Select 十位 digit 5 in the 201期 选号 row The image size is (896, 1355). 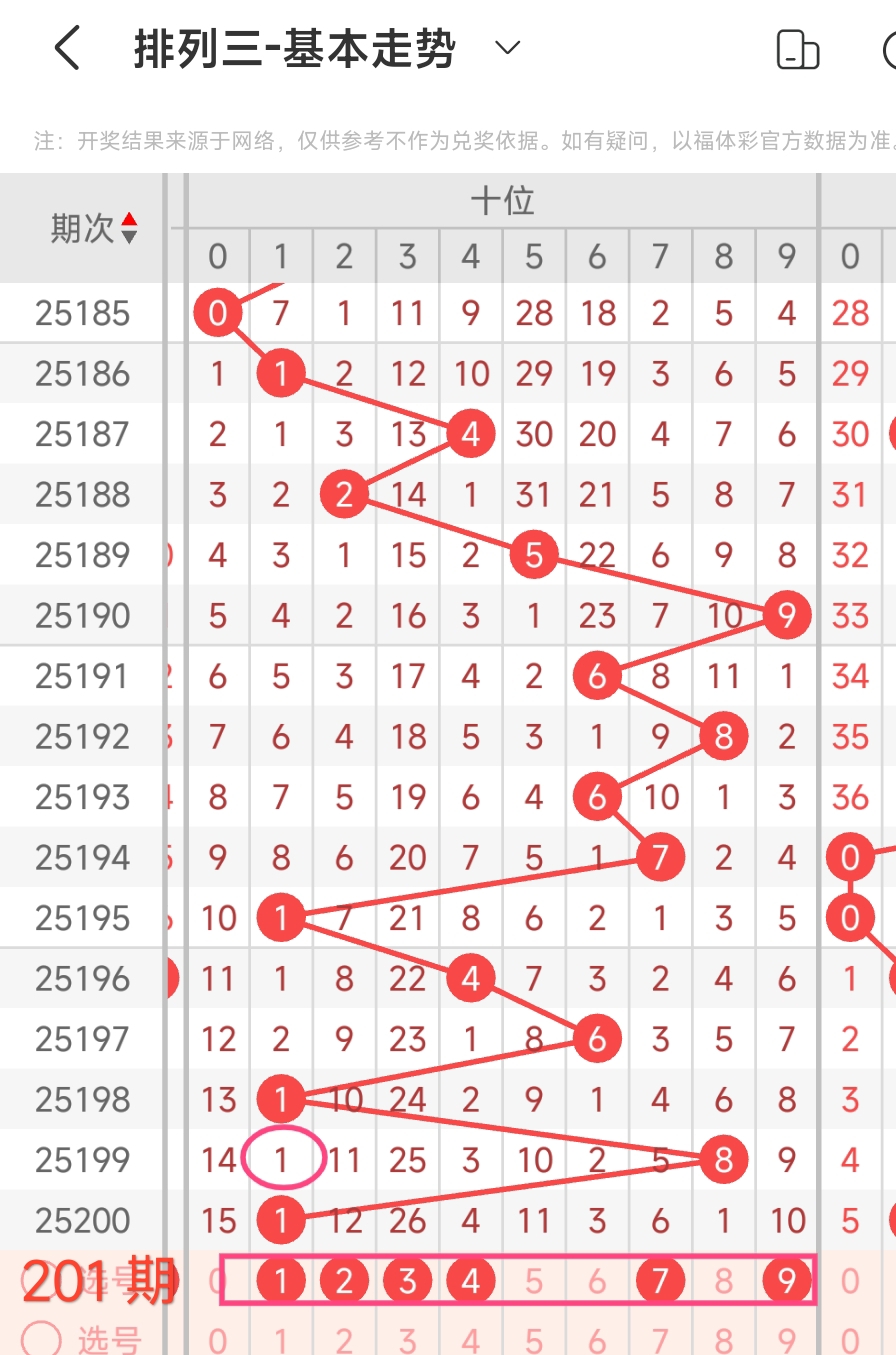click(x=533, y=1281)
